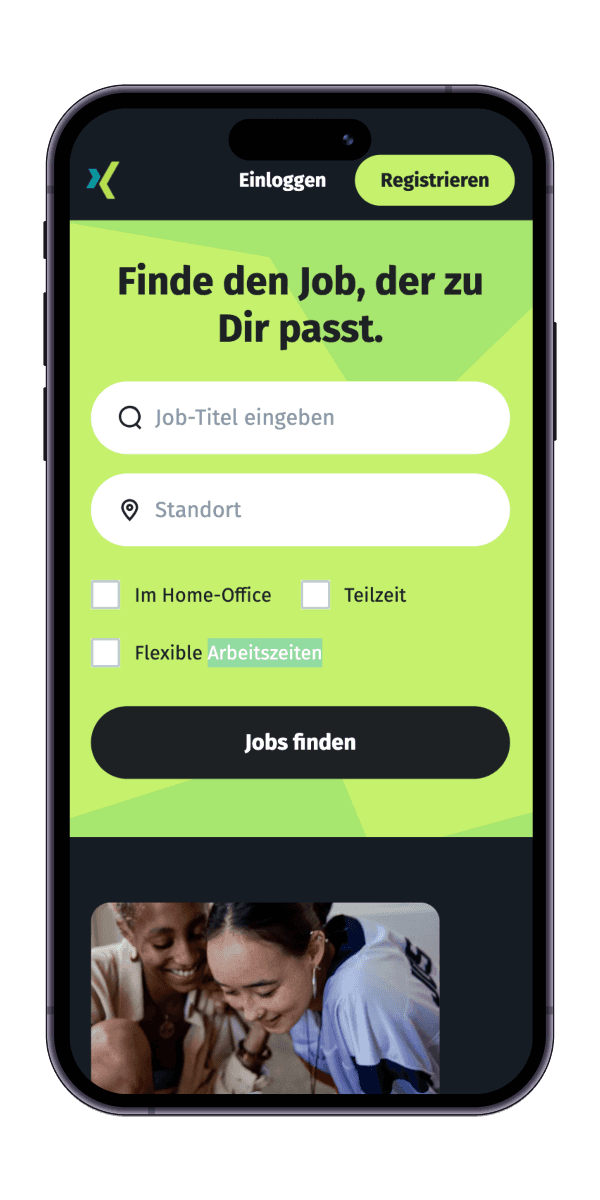
Task: Select the Standort input field
Action: 300,510
